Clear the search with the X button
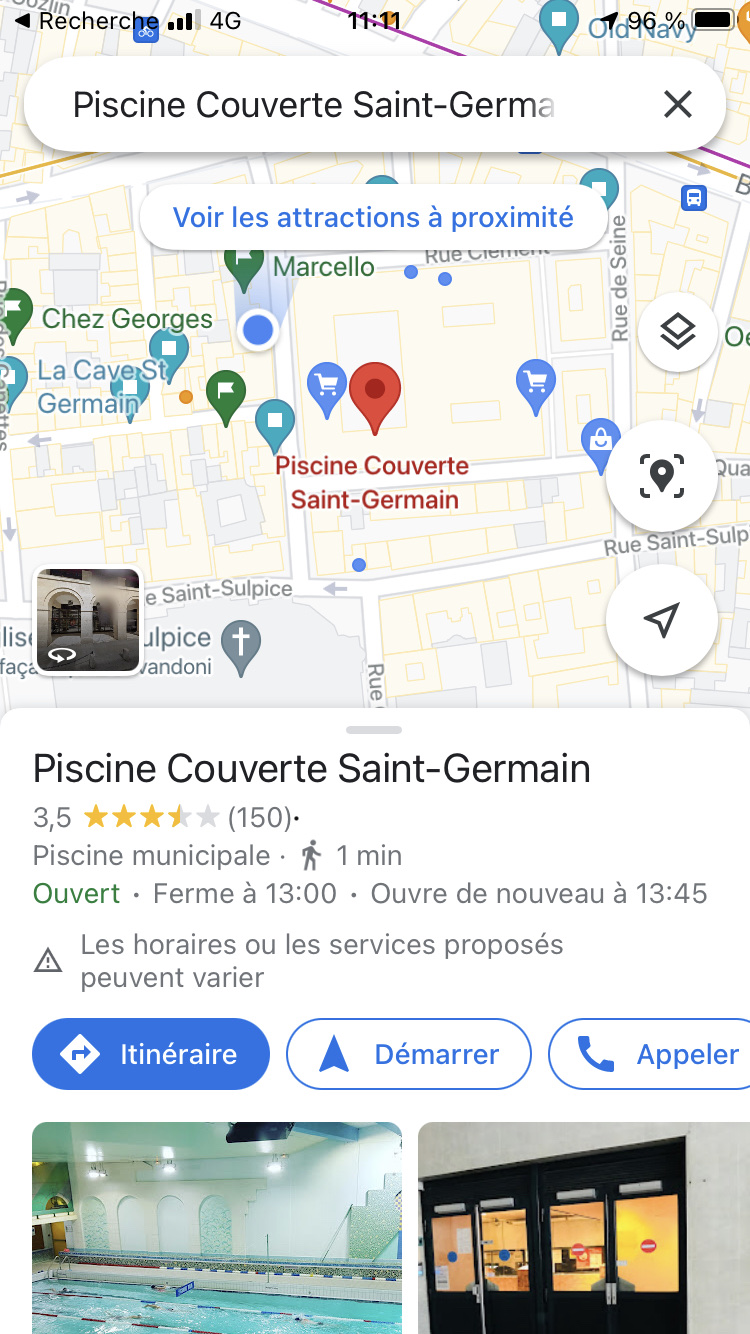750x1334 pixels. tap(677, 104)
